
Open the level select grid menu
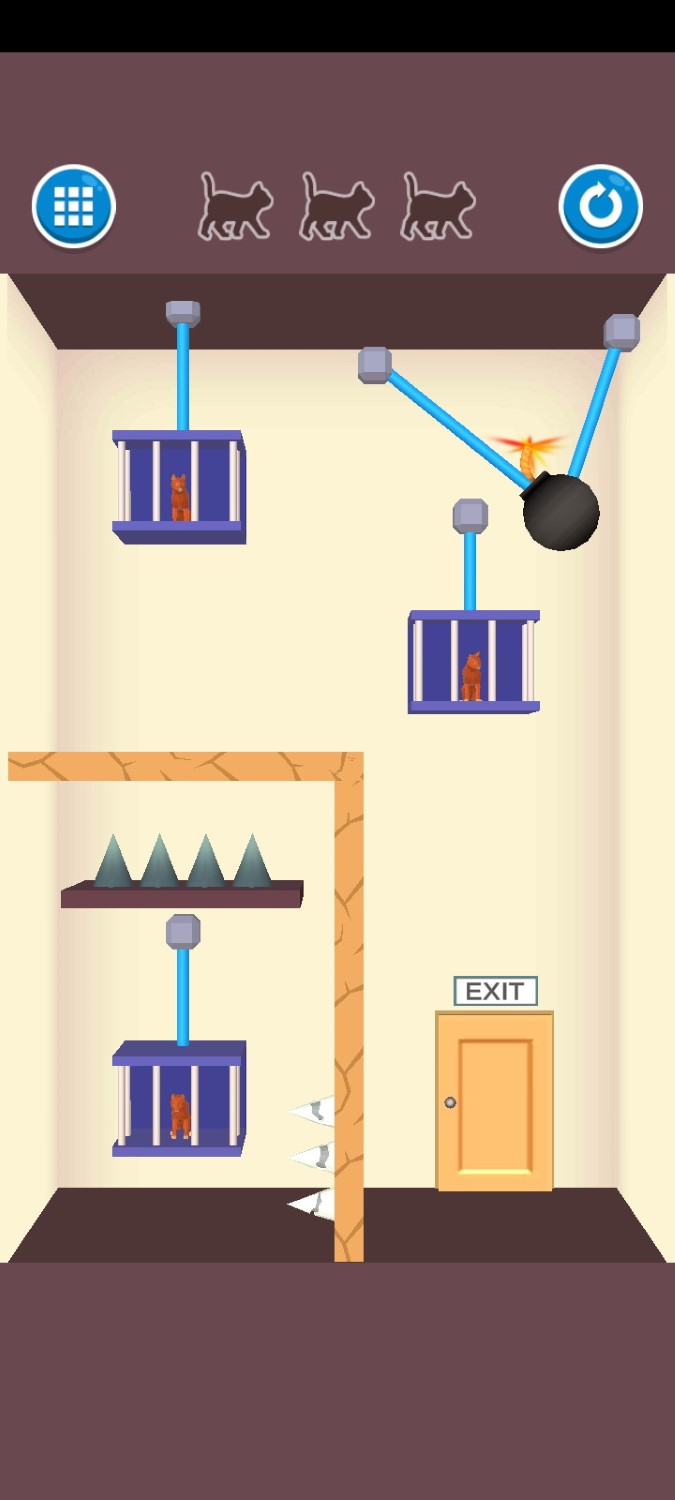(73, 207)
